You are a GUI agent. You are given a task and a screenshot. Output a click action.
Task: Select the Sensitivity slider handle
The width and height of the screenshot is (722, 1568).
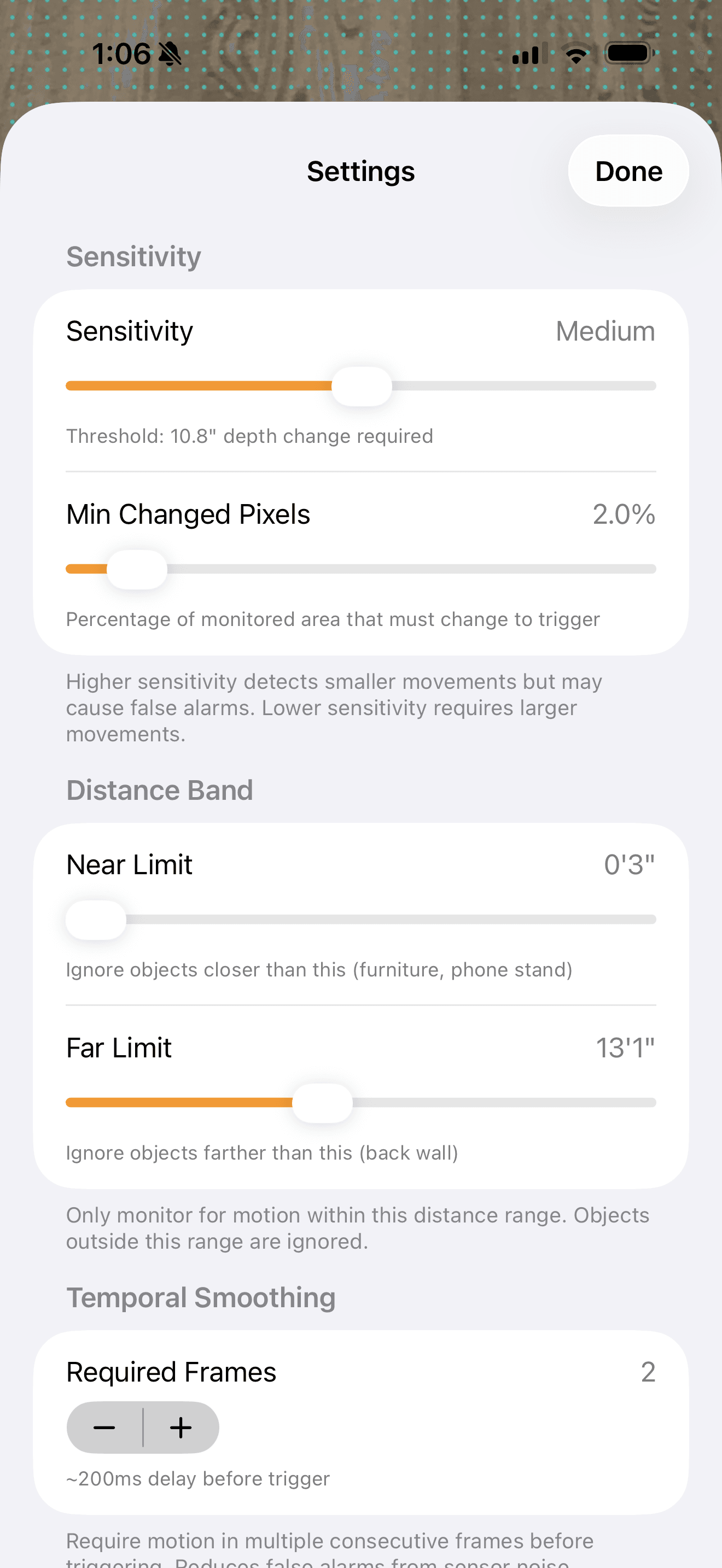pos(362,385)
